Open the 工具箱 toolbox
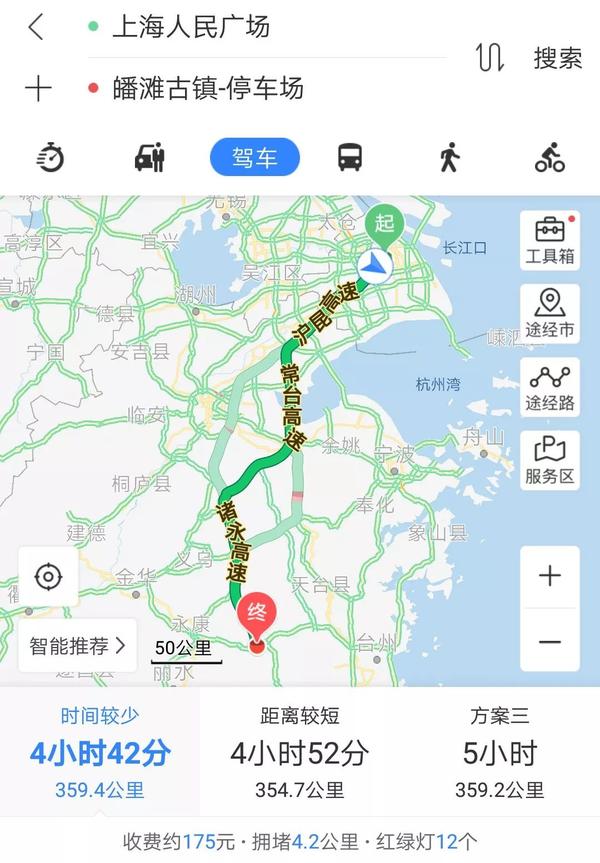 point(549,240)
